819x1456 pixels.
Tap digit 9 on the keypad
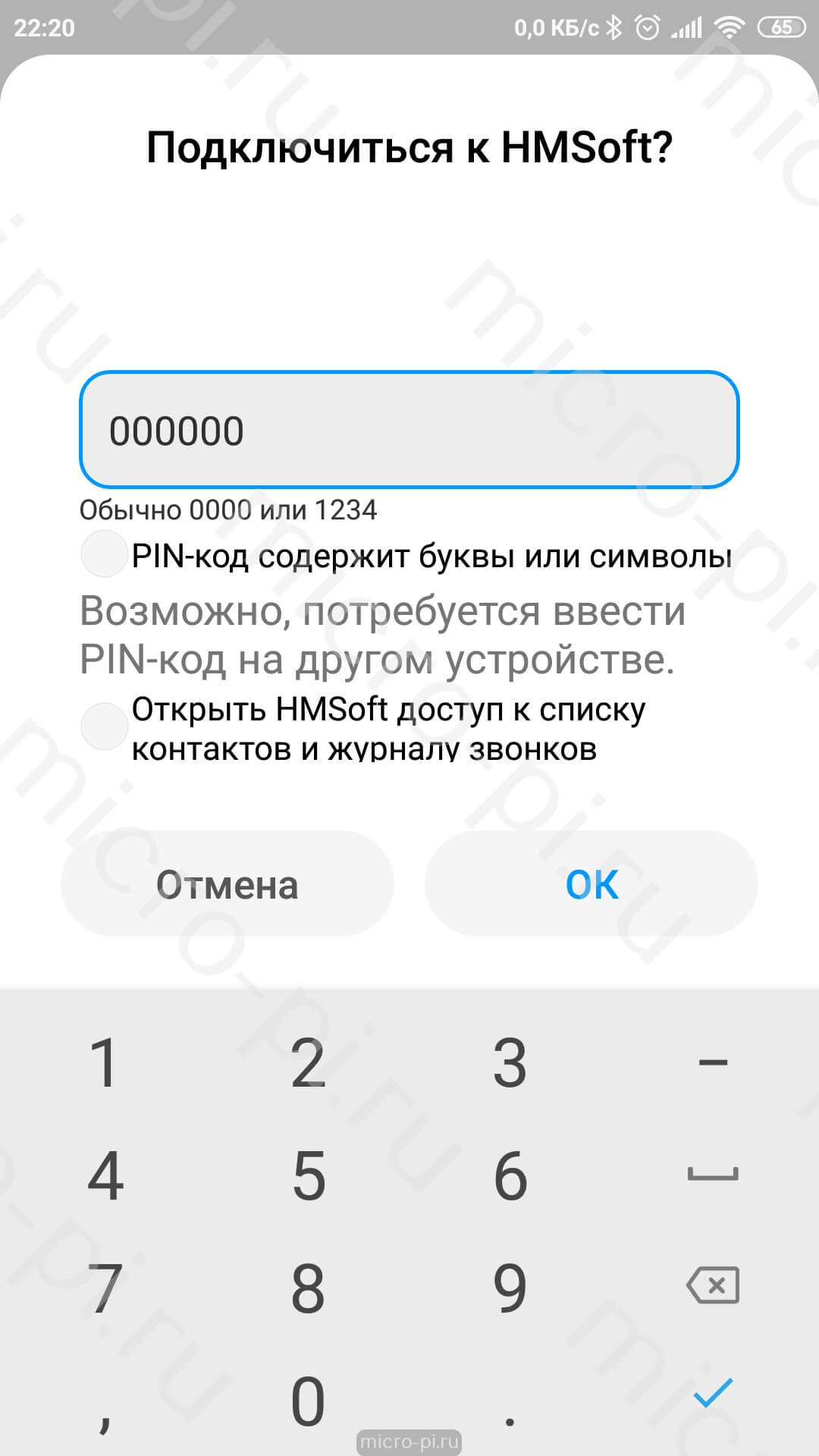(x=510, y=1288)
